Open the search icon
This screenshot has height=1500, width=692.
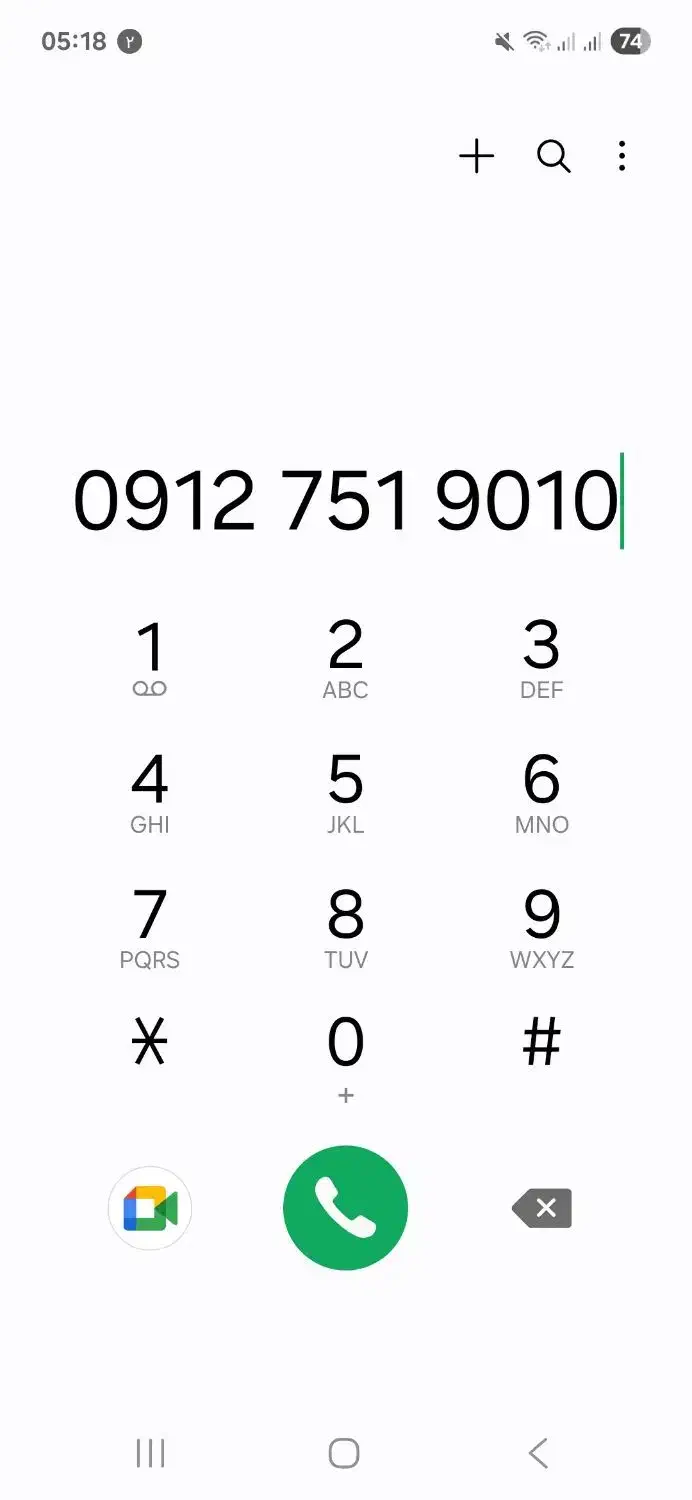(553, 157)
